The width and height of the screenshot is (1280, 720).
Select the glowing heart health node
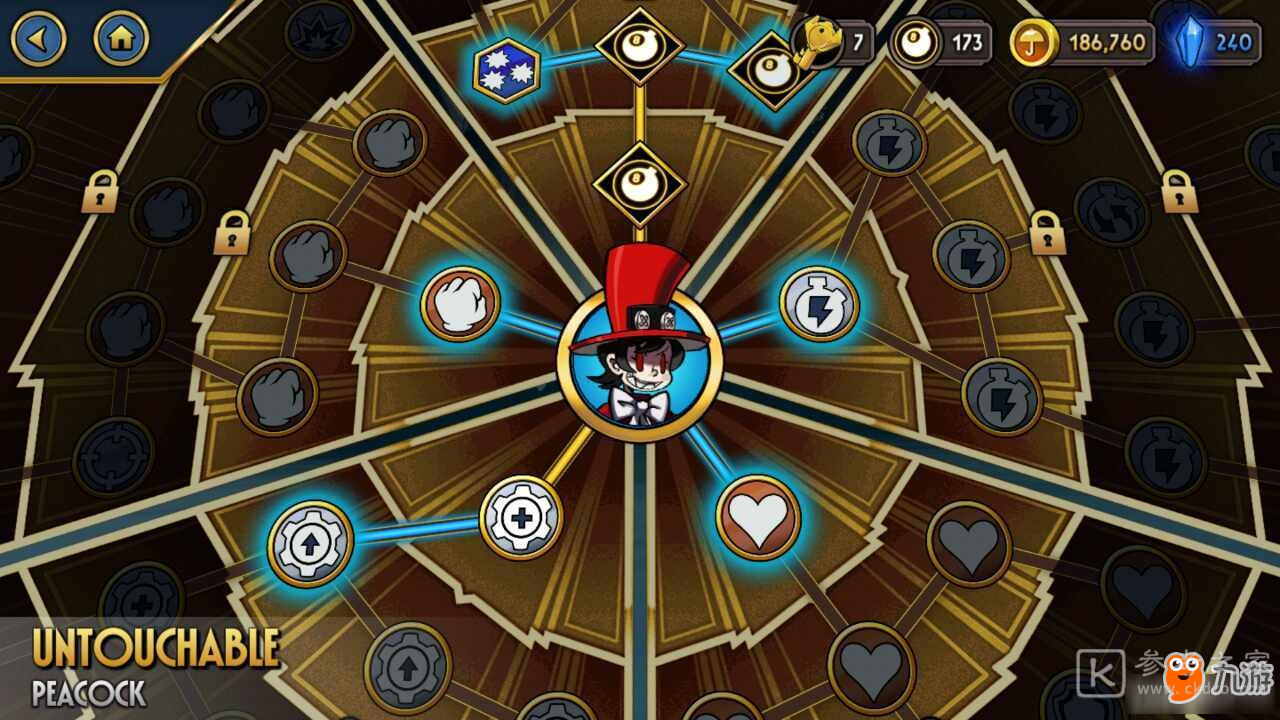[x=758, y=517]
